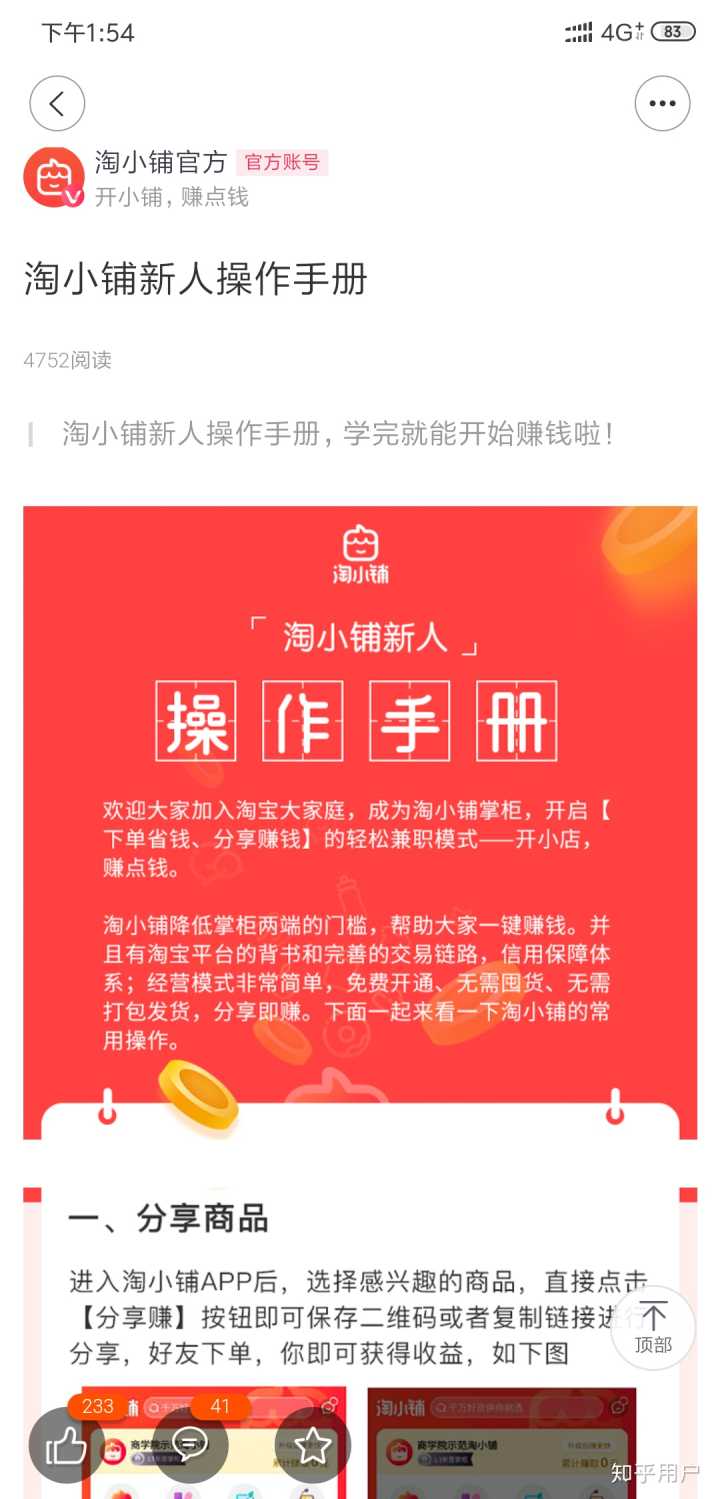
Task: Go back using the arrow icon
Action: (57, 103)
